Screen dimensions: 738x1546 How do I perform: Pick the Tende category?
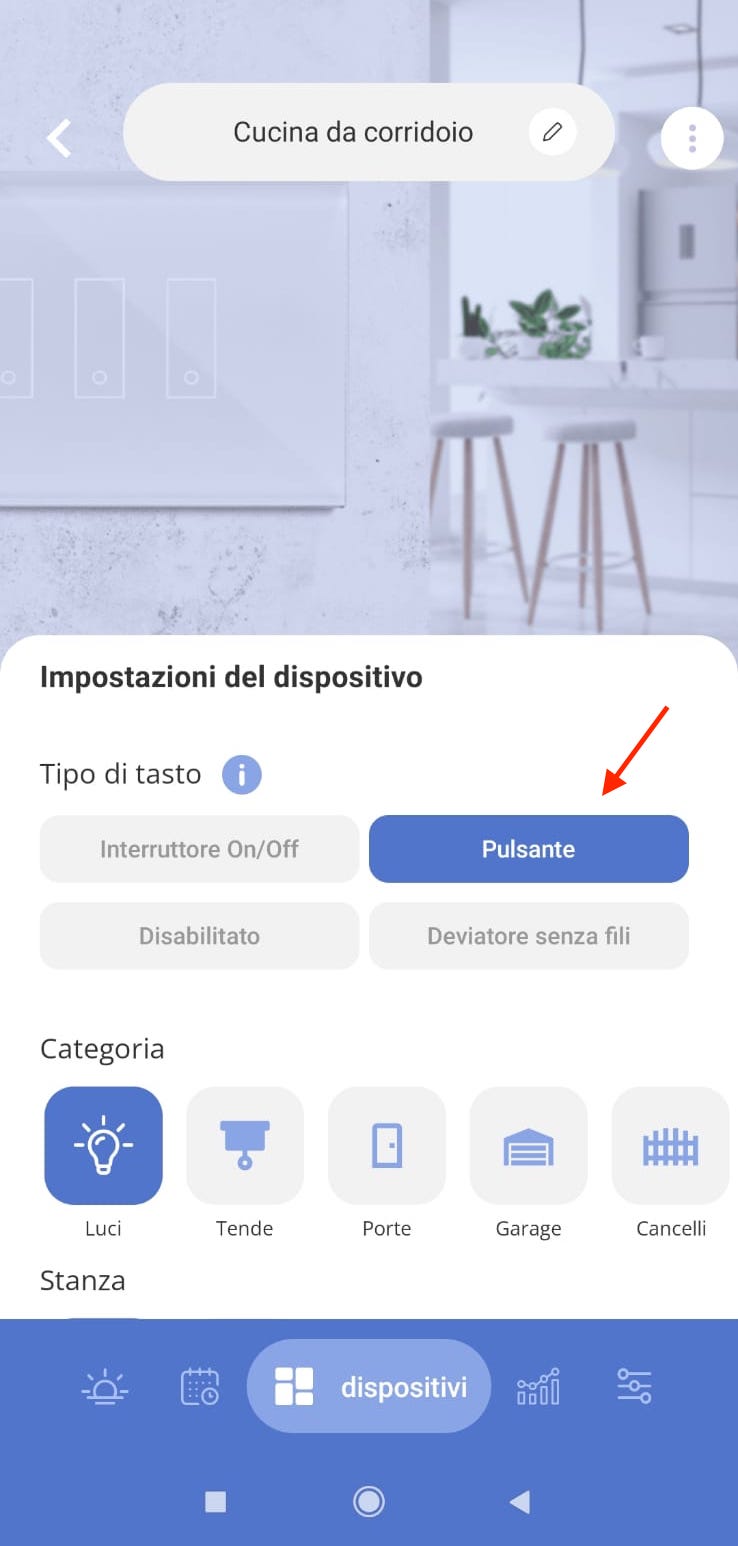(x=245, y=1145)
